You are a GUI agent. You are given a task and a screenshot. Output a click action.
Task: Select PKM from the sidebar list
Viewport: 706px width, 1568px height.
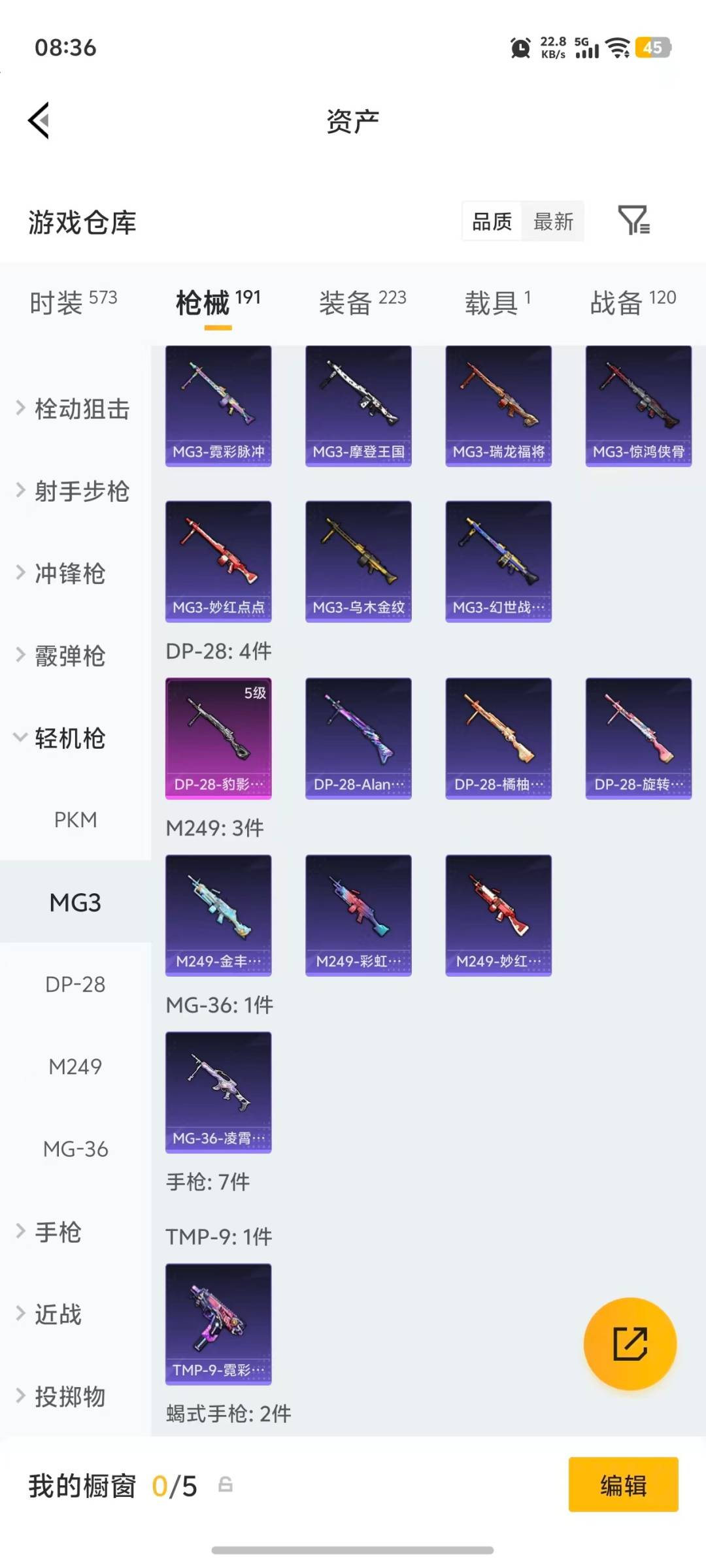76,820
